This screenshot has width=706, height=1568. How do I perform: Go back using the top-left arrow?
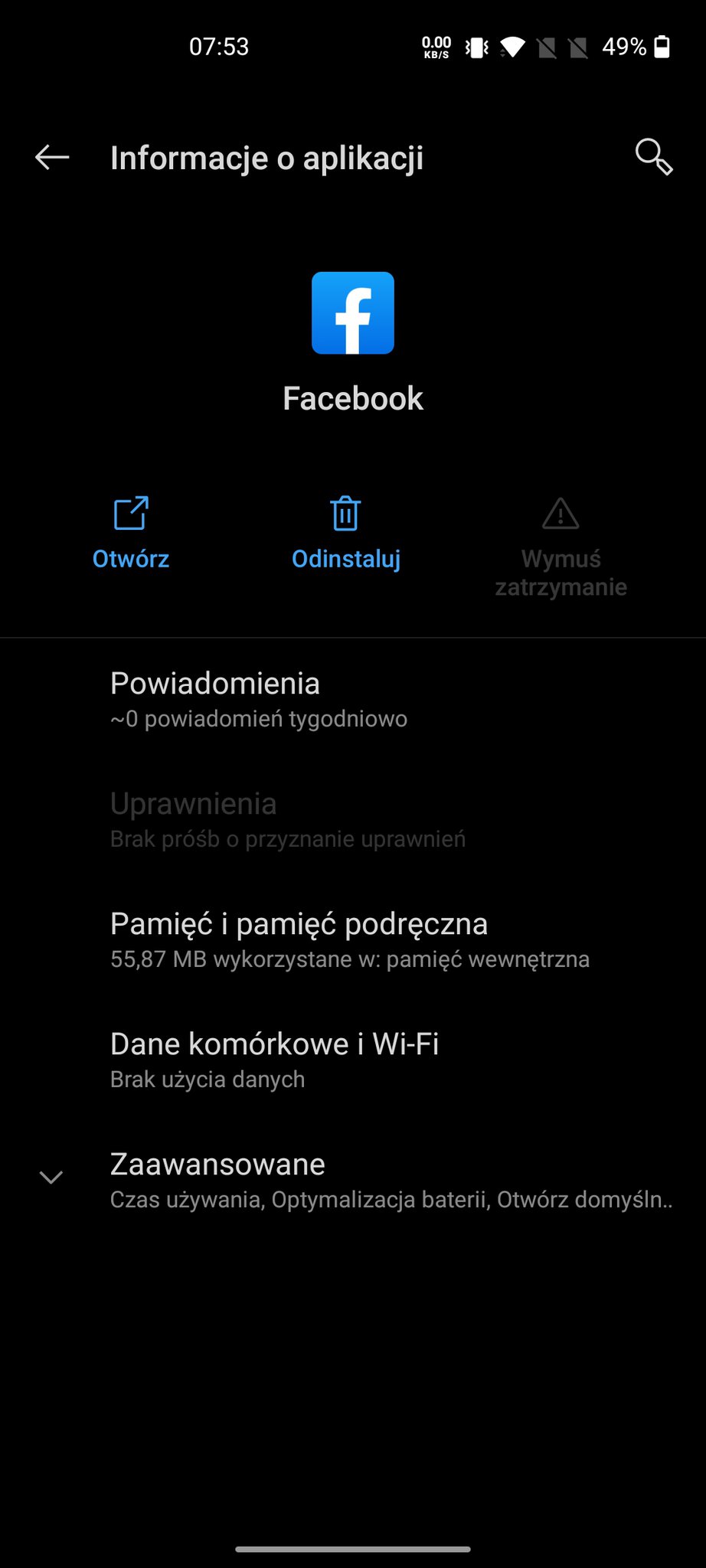pyautogui.click(x=52, y=158)
